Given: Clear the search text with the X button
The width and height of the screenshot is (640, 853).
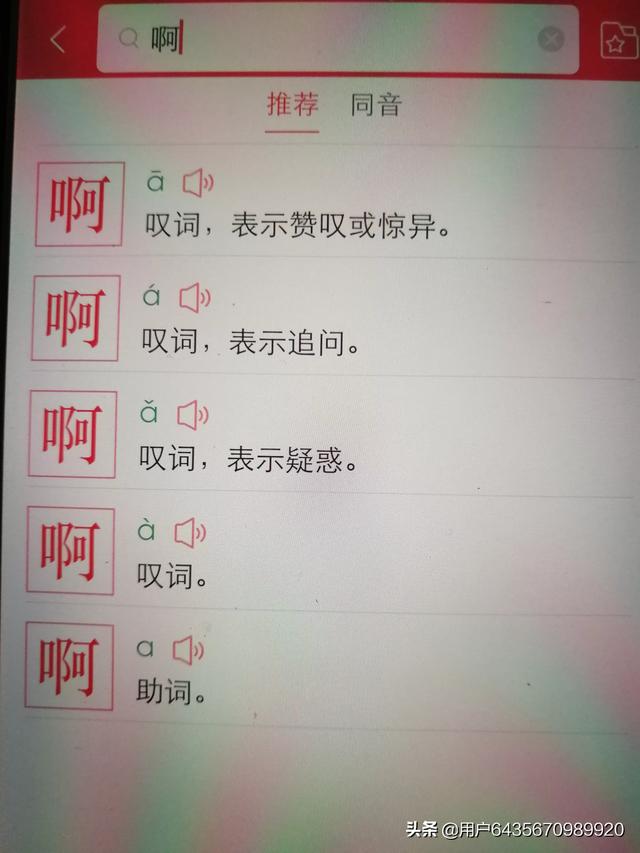Looking at the screenshot, I should (x=551, y=39).
